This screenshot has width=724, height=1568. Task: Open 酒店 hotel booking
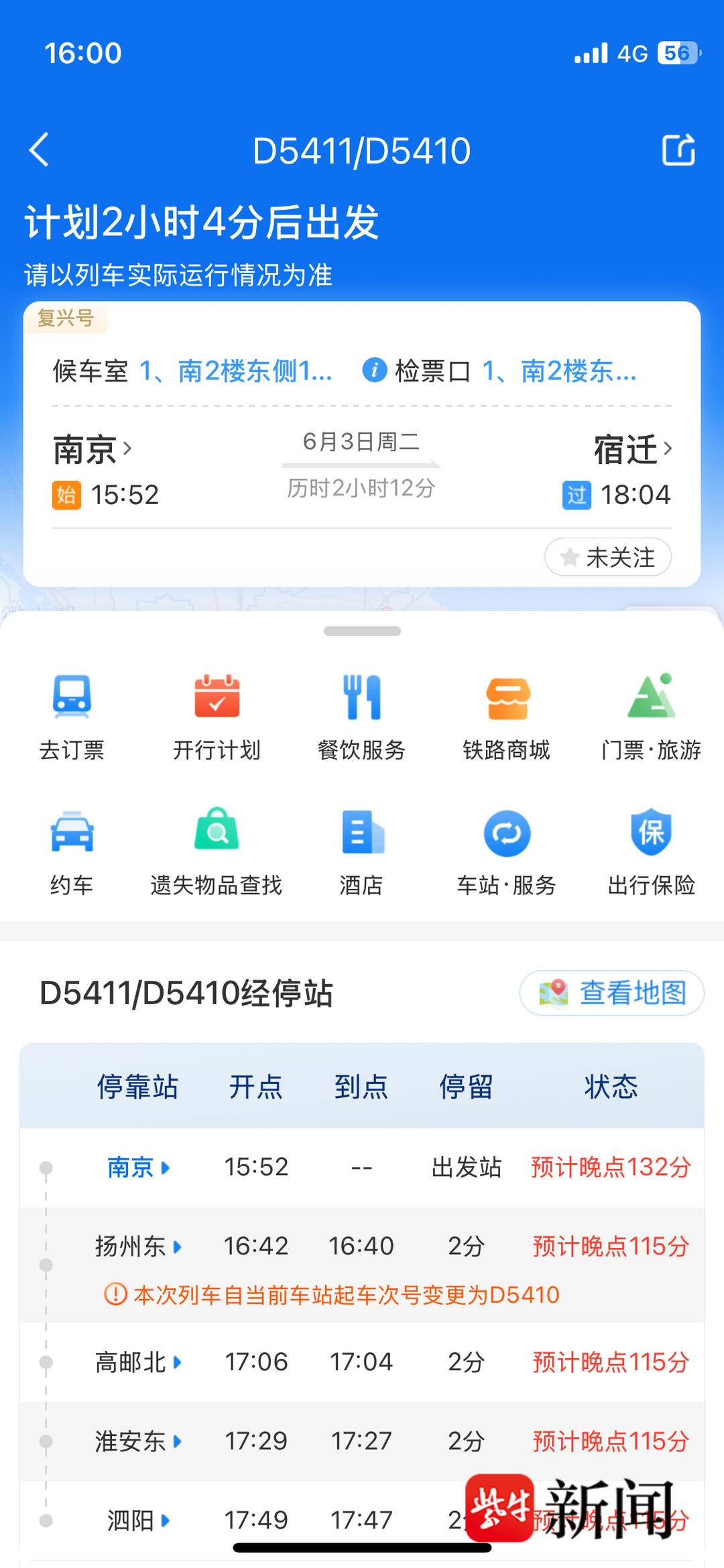[x=362, y=853]
